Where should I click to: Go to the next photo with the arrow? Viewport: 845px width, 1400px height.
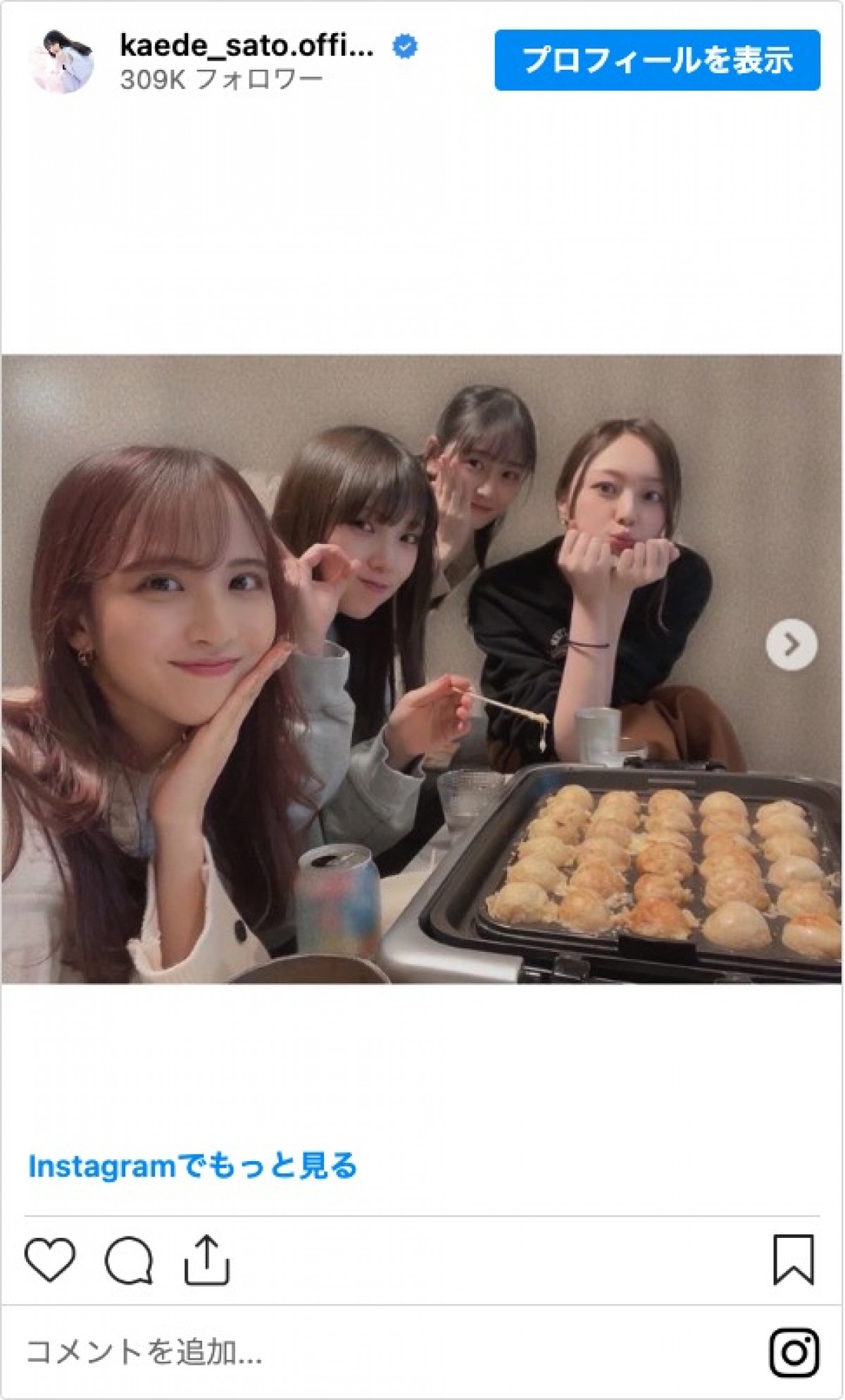click(x=791, y=644)
